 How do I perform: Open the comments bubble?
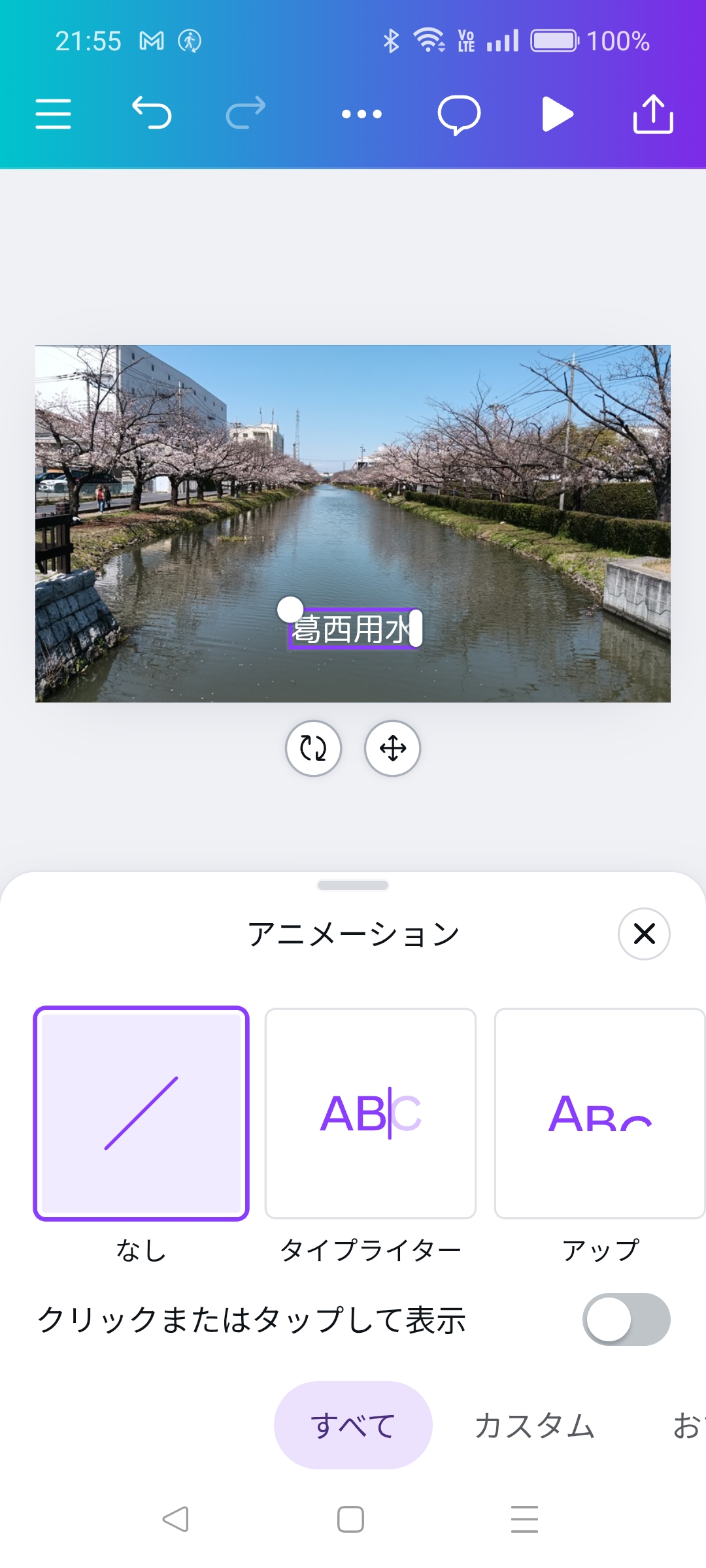pos(459,114)
